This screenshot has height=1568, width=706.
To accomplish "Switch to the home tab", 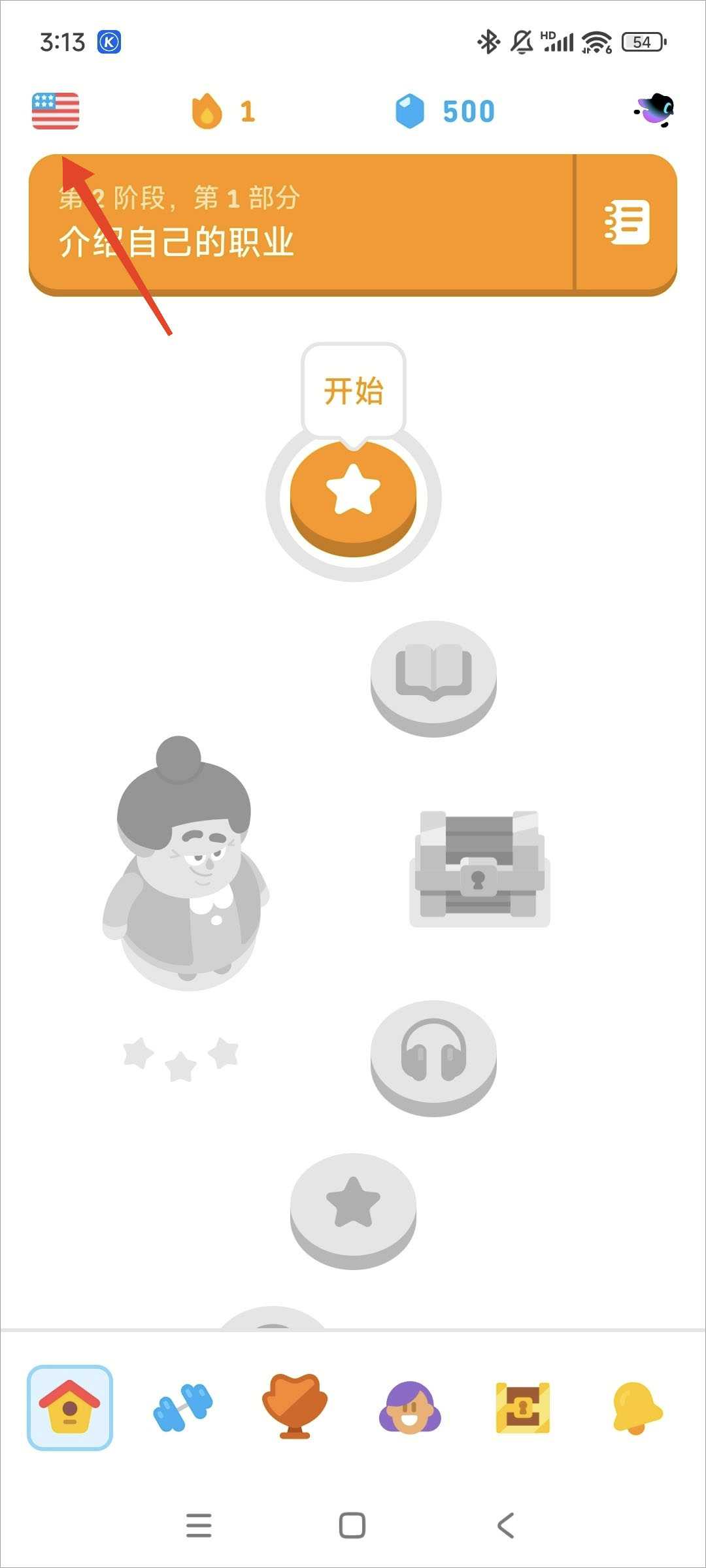I will [x=70, y=1407].
